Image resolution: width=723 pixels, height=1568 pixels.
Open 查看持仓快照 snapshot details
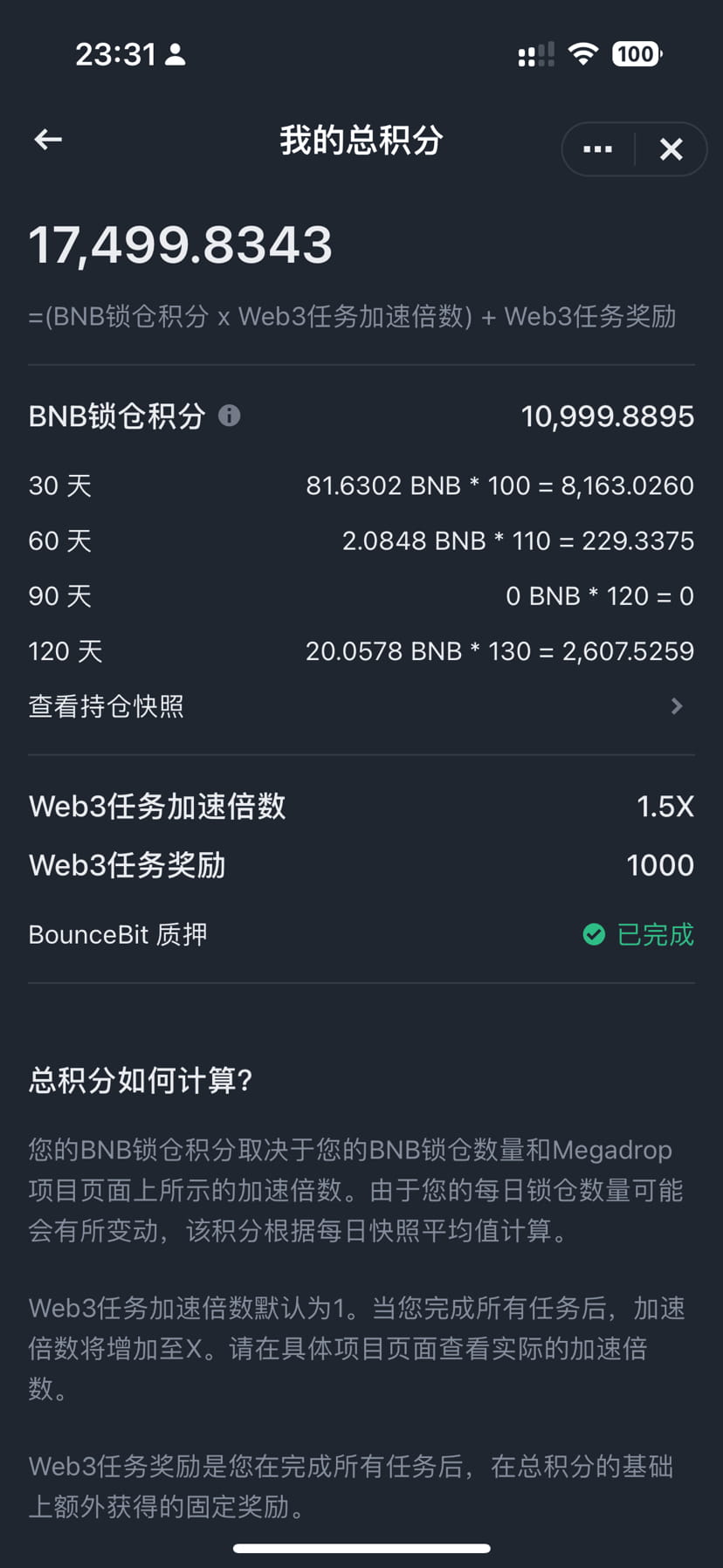pyautogui.click(x=105, y=705)
